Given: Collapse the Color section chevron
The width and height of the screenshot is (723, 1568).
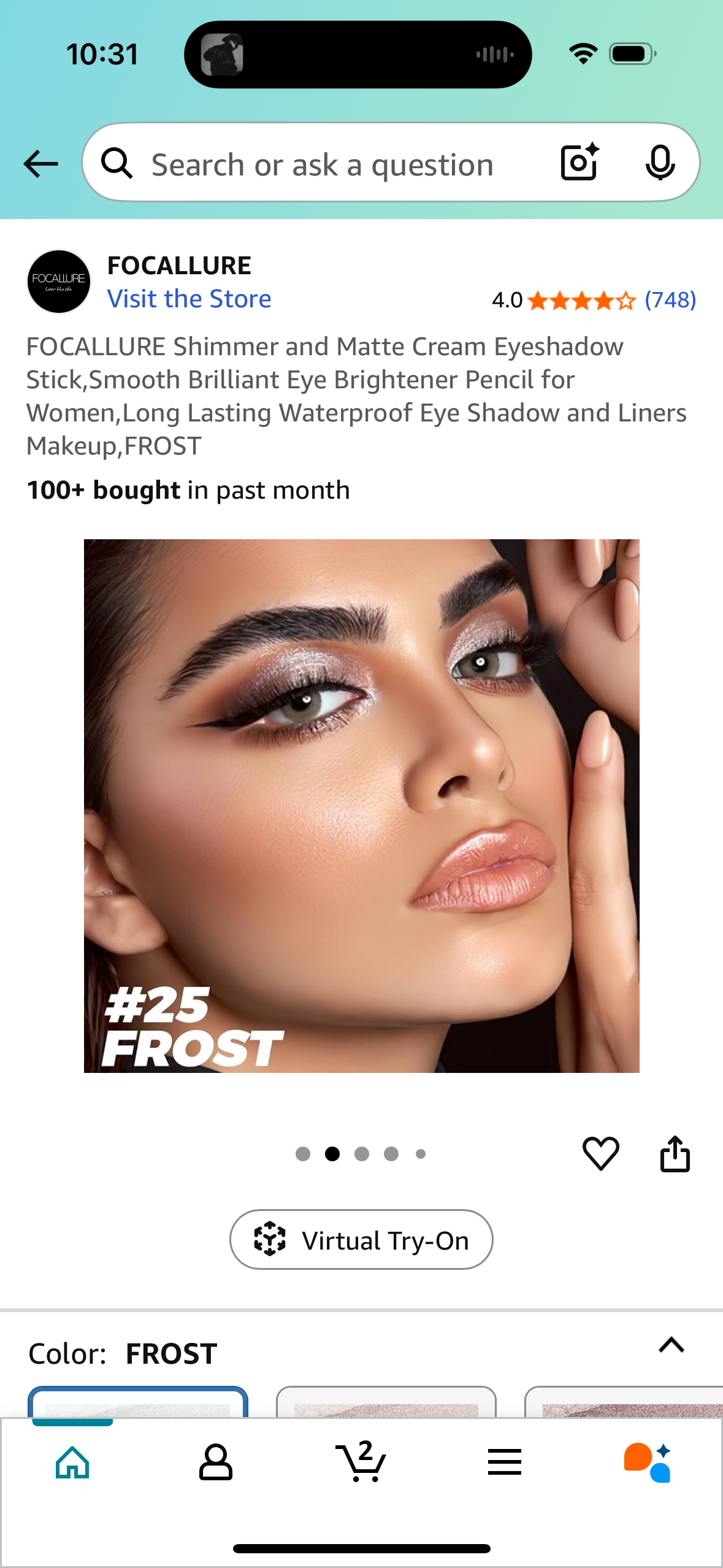Looking at the screenshot, I should [671, 1345].
